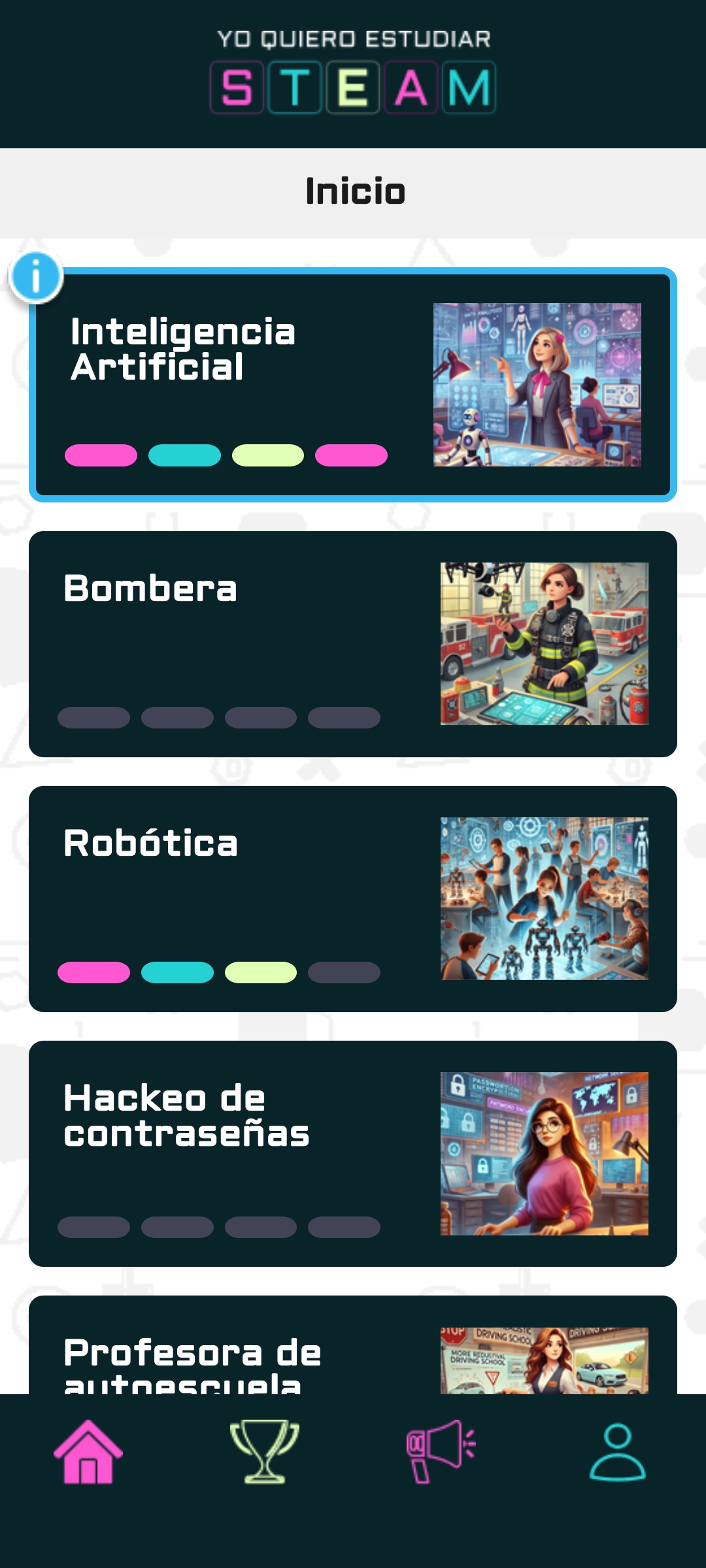Switch to the trophy achievements tab
Viewport: 706px width, 1568px height.
coord(265,1452)
